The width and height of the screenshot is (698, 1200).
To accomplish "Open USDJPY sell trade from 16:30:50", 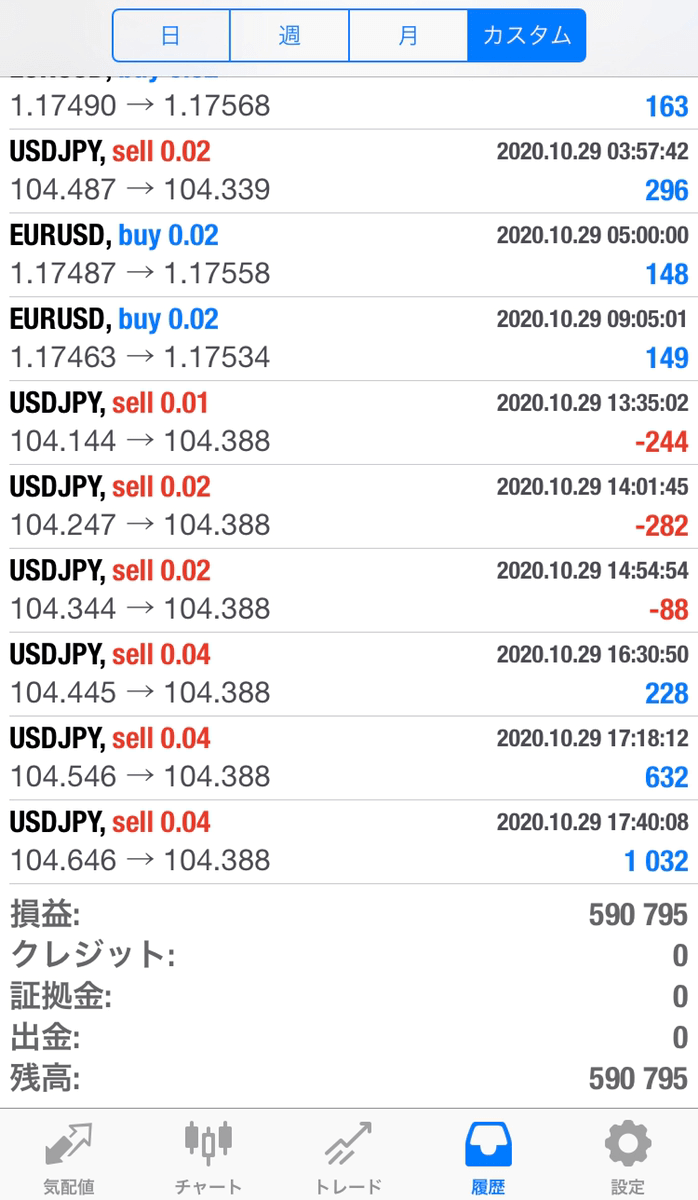I will 349,675.
